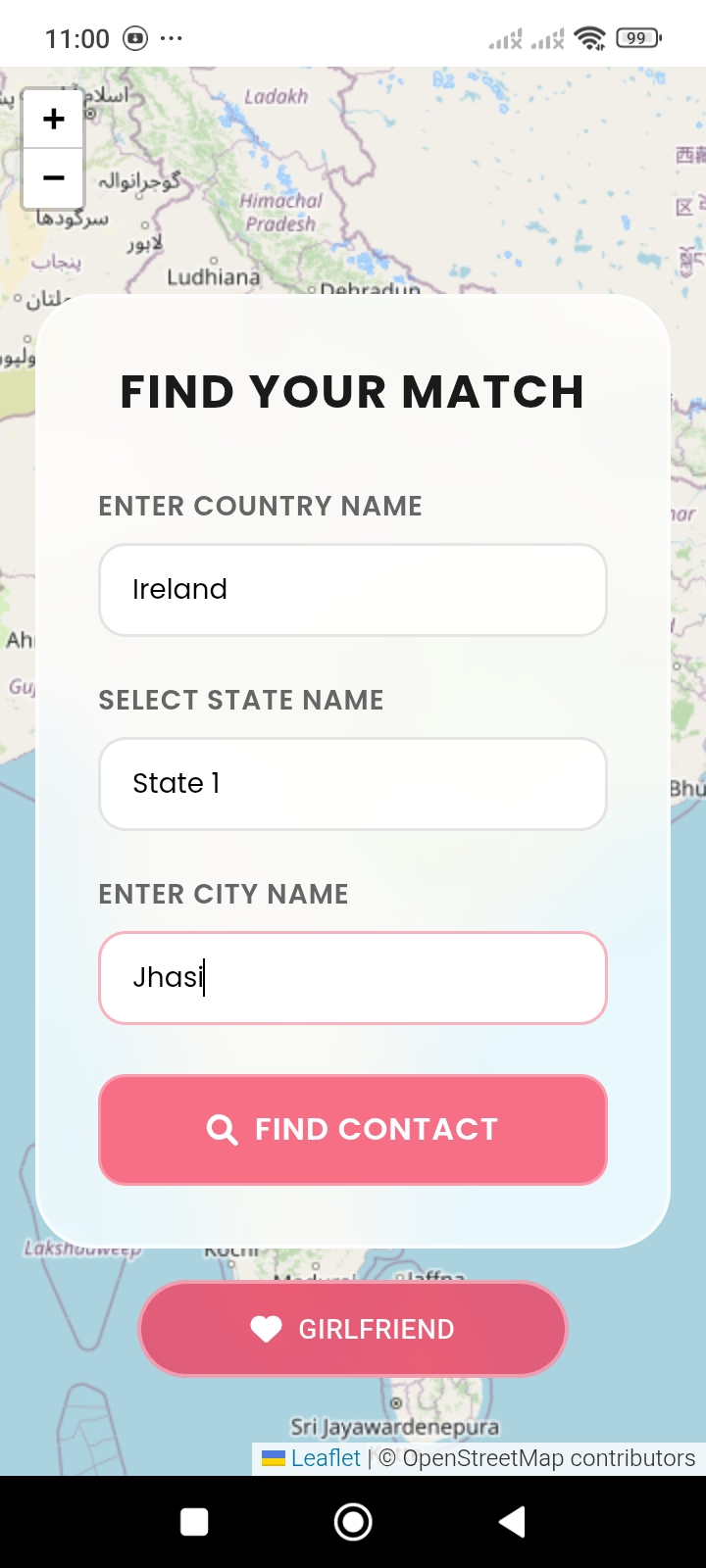Image resolution: width=706 pixels, height=1568 pixels.
Task: Tap the Wi-Fi status icon
Action: coord(588,37)
